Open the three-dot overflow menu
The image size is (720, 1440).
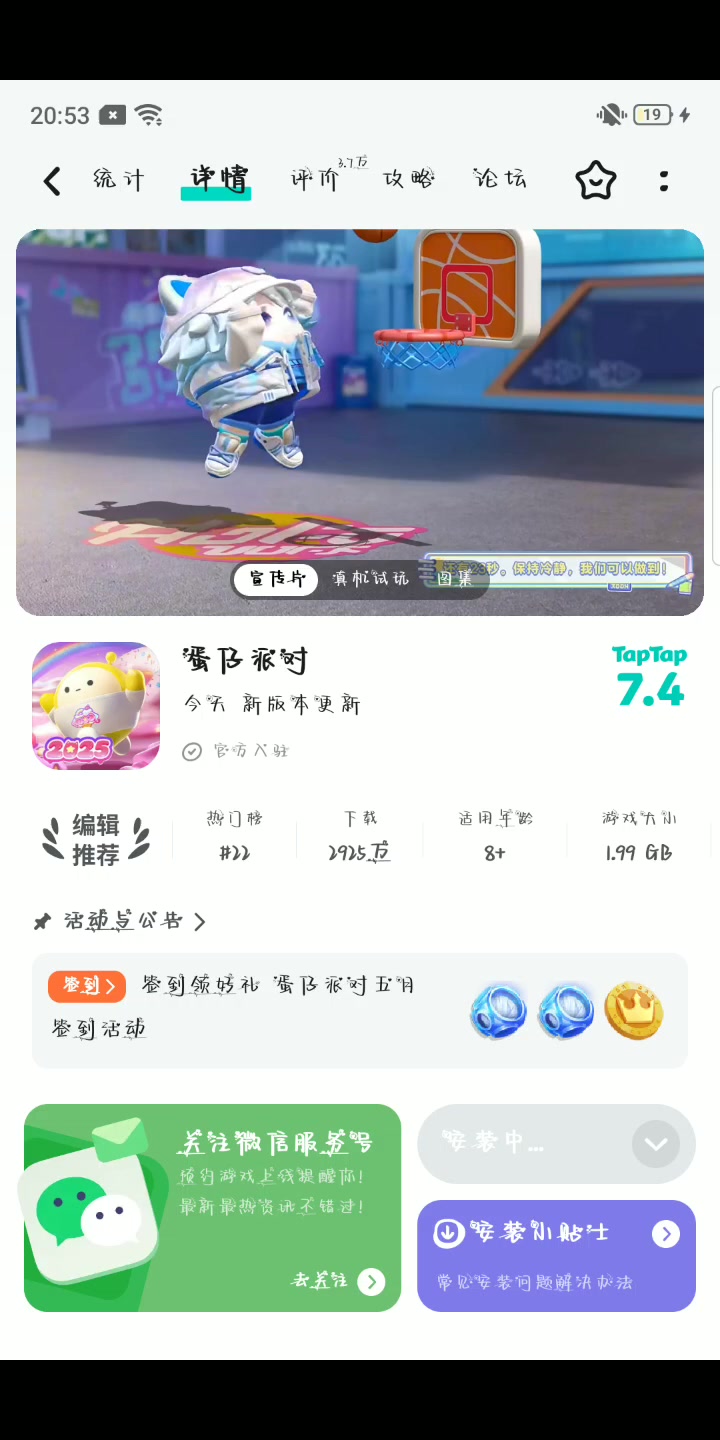coord(664,181)
